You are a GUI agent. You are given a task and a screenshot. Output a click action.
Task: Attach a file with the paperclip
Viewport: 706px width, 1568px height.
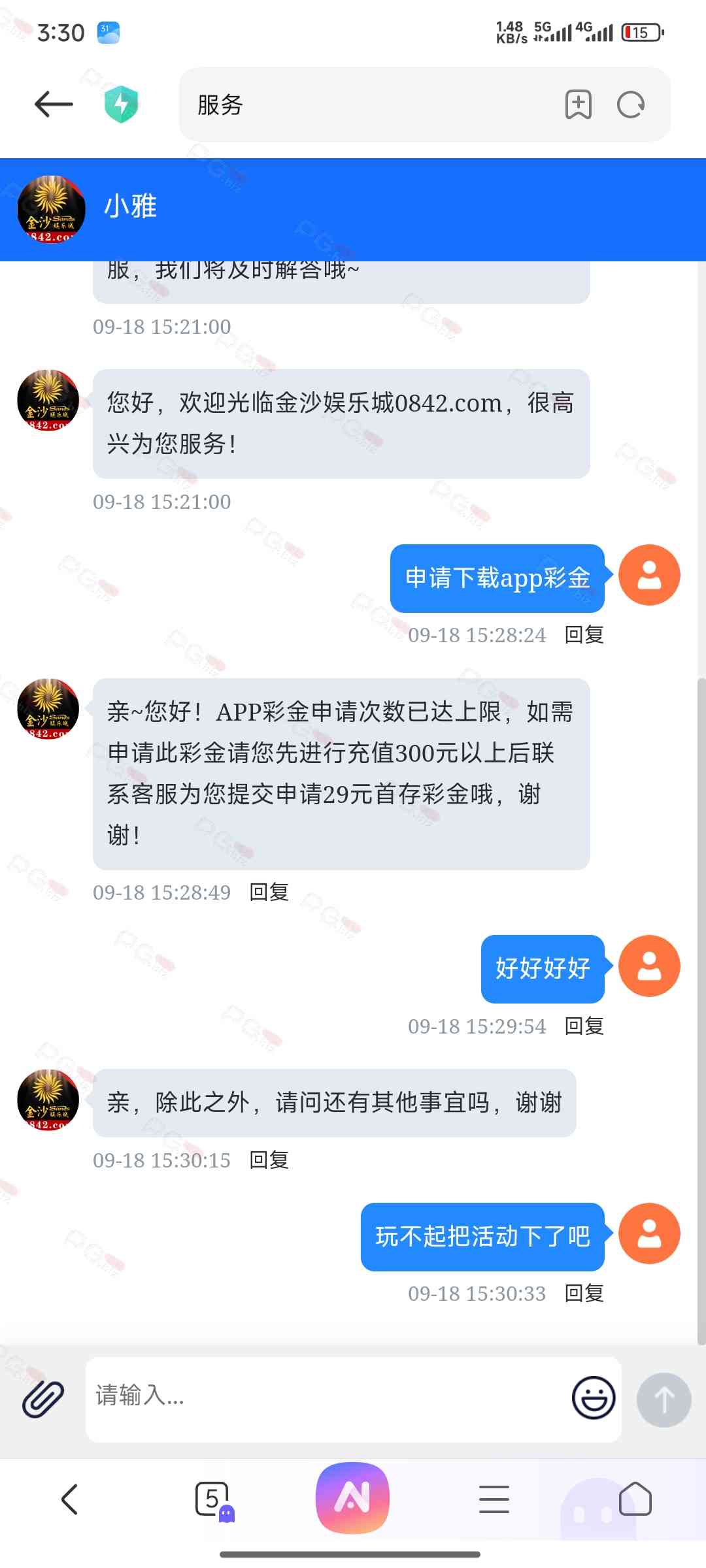click(43, 1399)
